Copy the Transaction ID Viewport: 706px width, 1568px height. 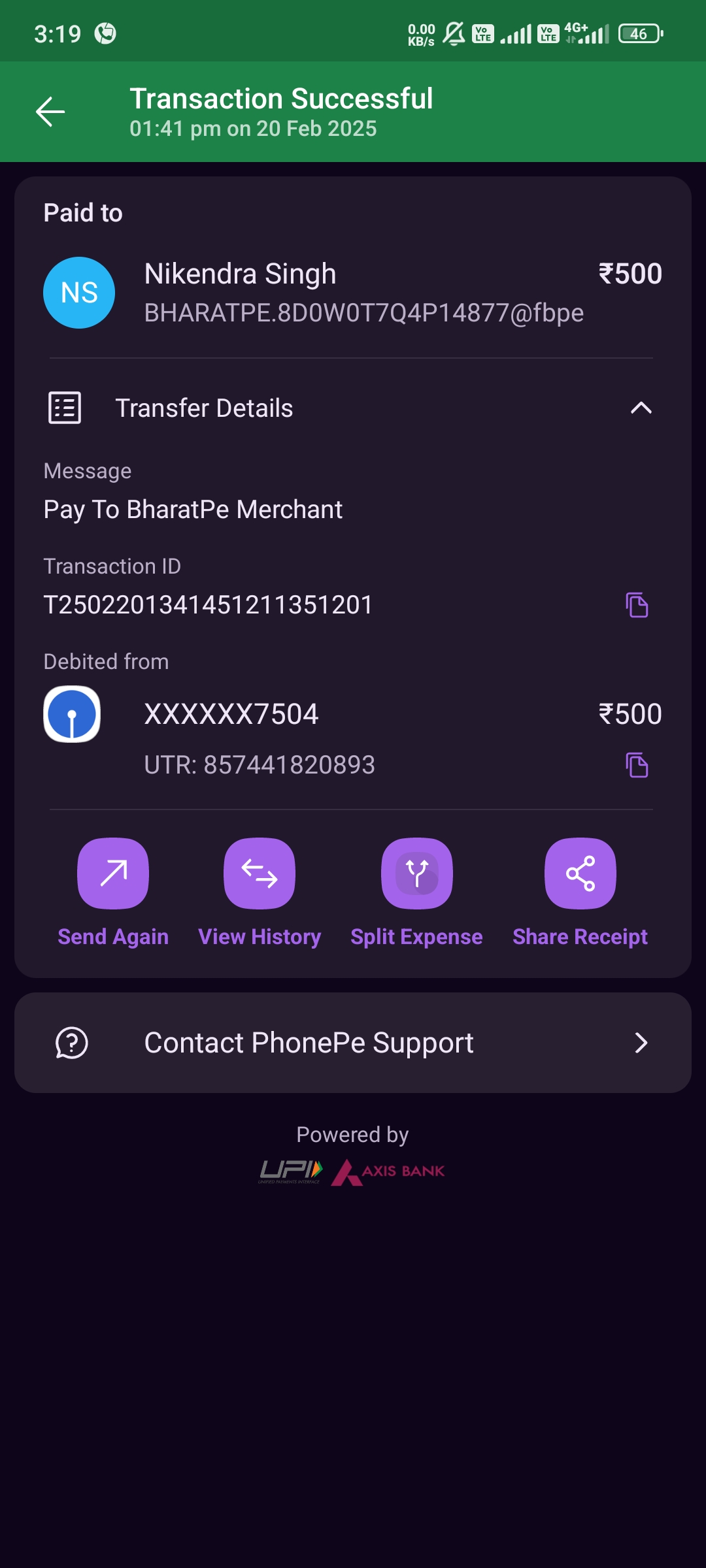click(637, 605)
